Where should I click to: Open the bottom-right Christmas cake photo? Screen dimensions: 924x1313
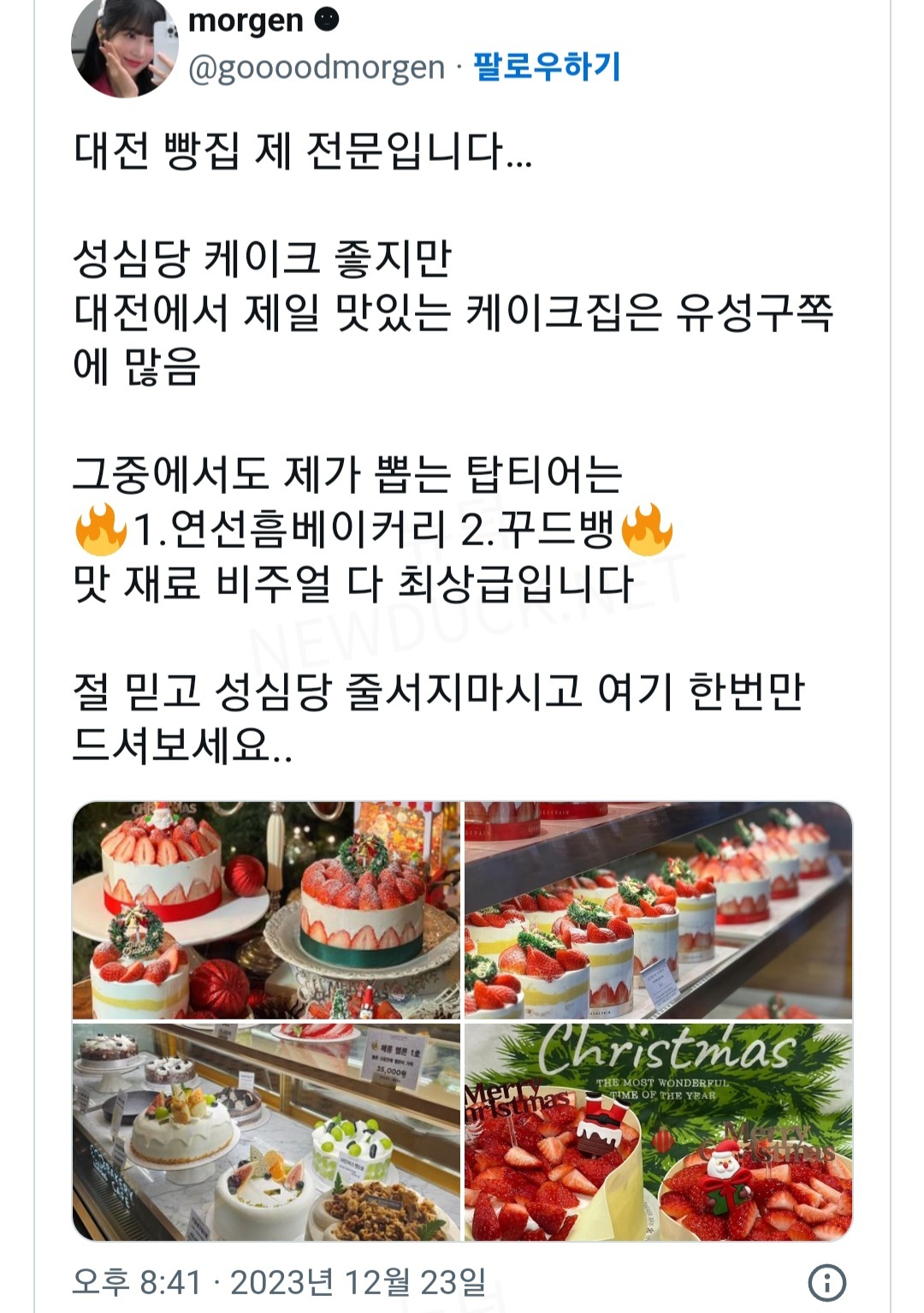658,1132
